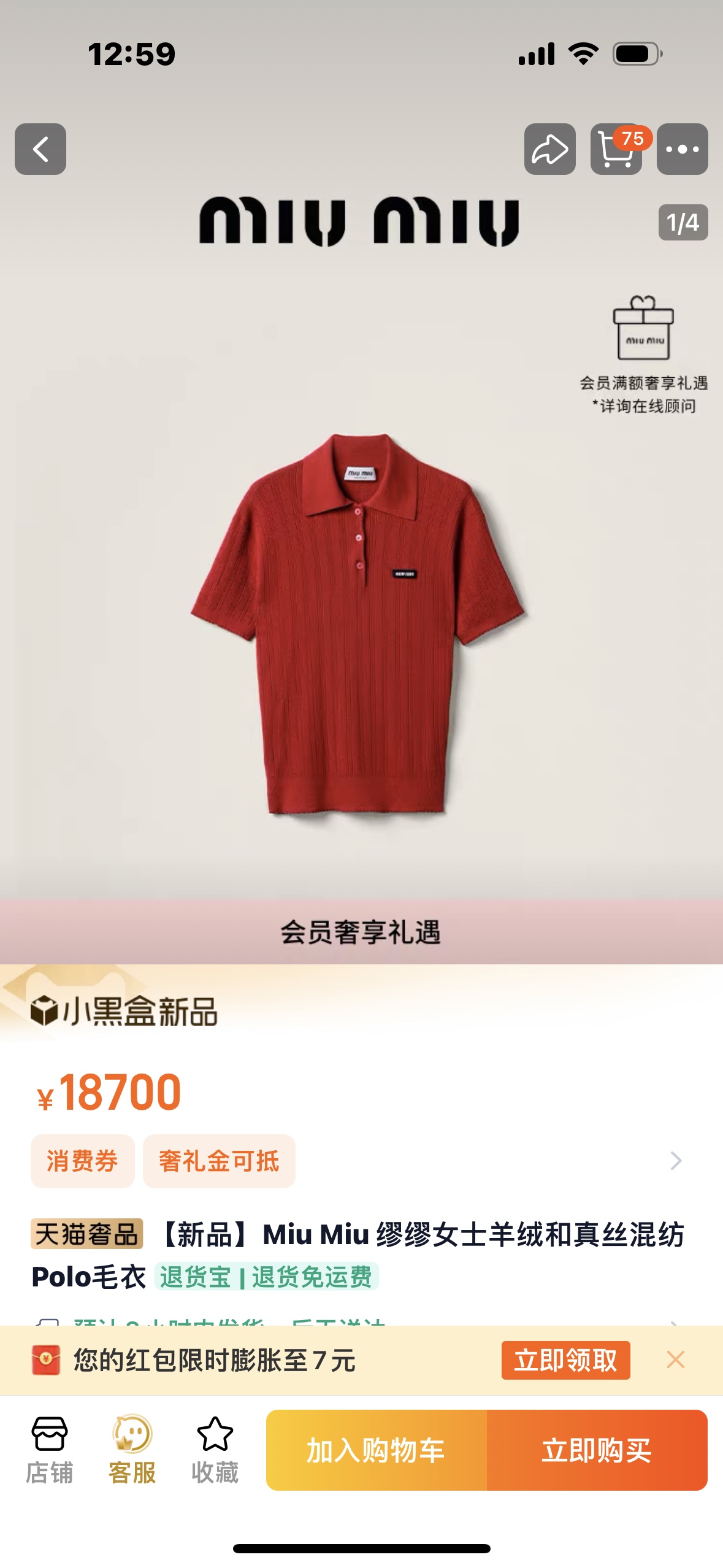Image resolution: width=723 pixels, height=1568 pixels.
Task: Open the shopping cart with 75 items
Action: pyautogui.click(x=616, y=149)
